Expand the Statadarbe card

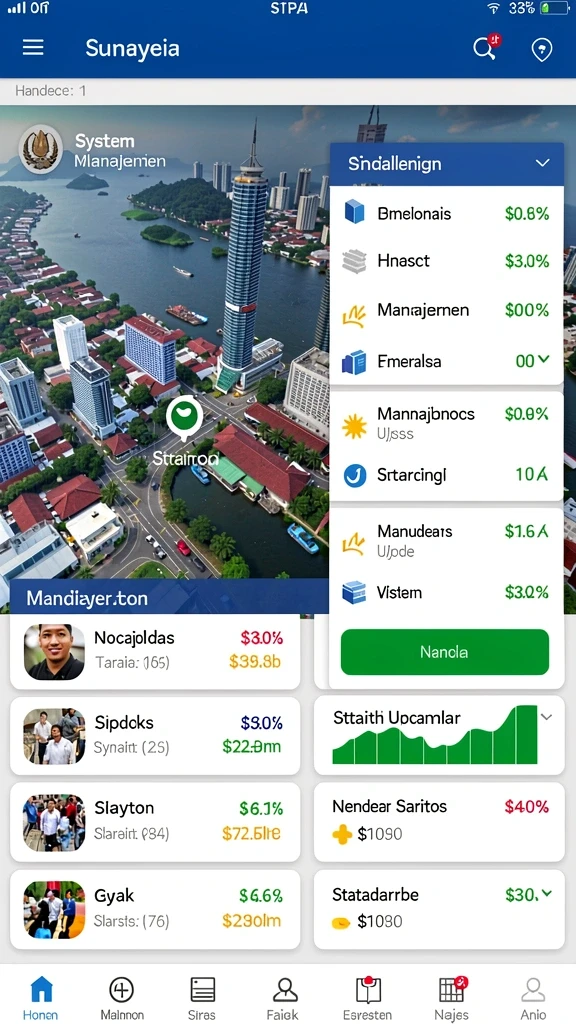point(547,893)
